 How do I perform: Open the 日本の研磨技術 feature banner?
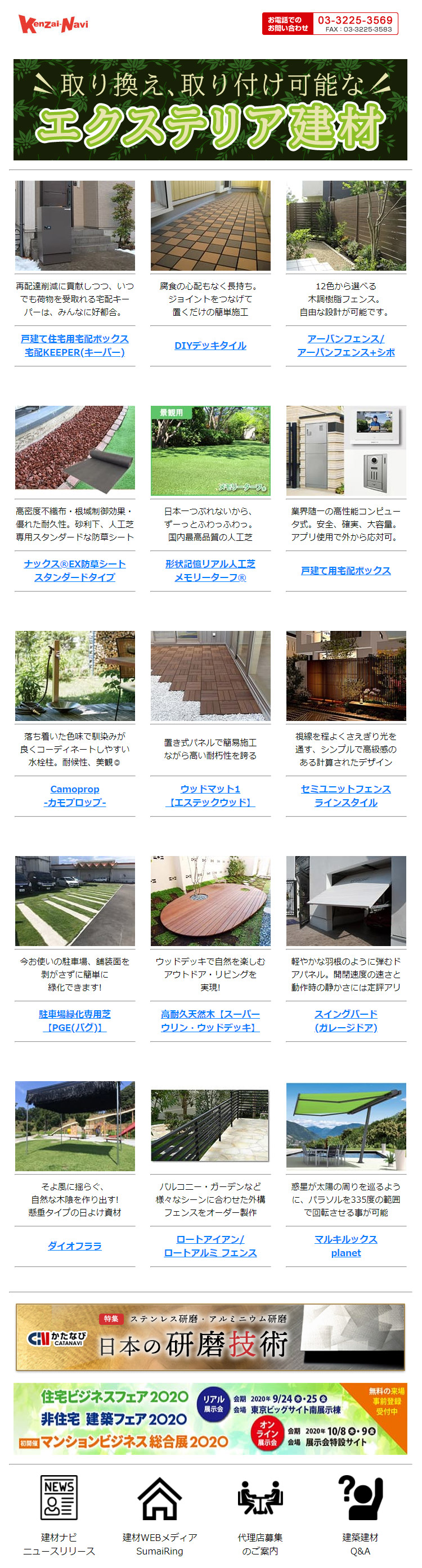click(210, 1337)
